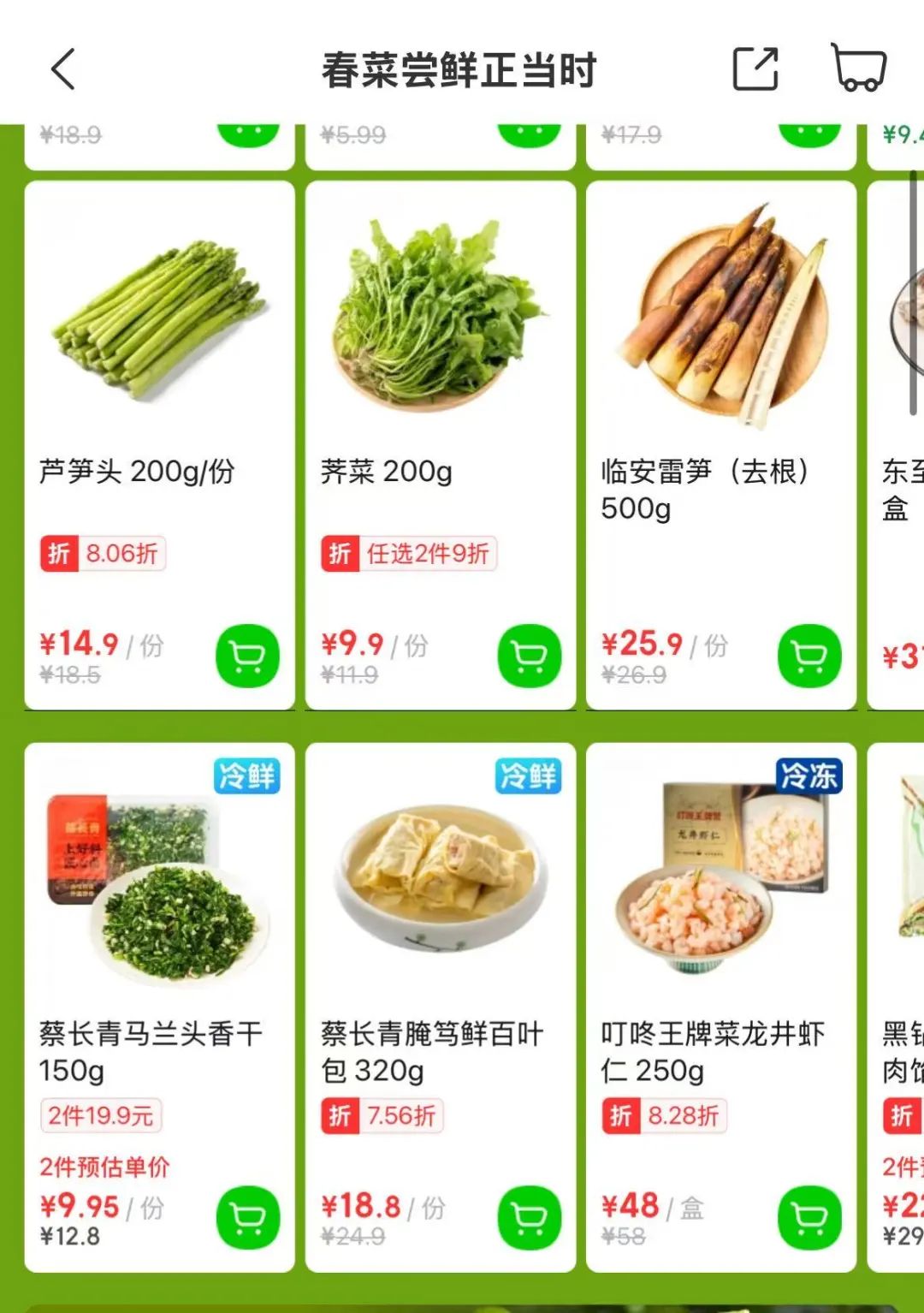This screenshot has height=1313, width=924.
Task: Add 蔡长青腌笃鲜百叶包 to cart
Action: [529, 1217]
